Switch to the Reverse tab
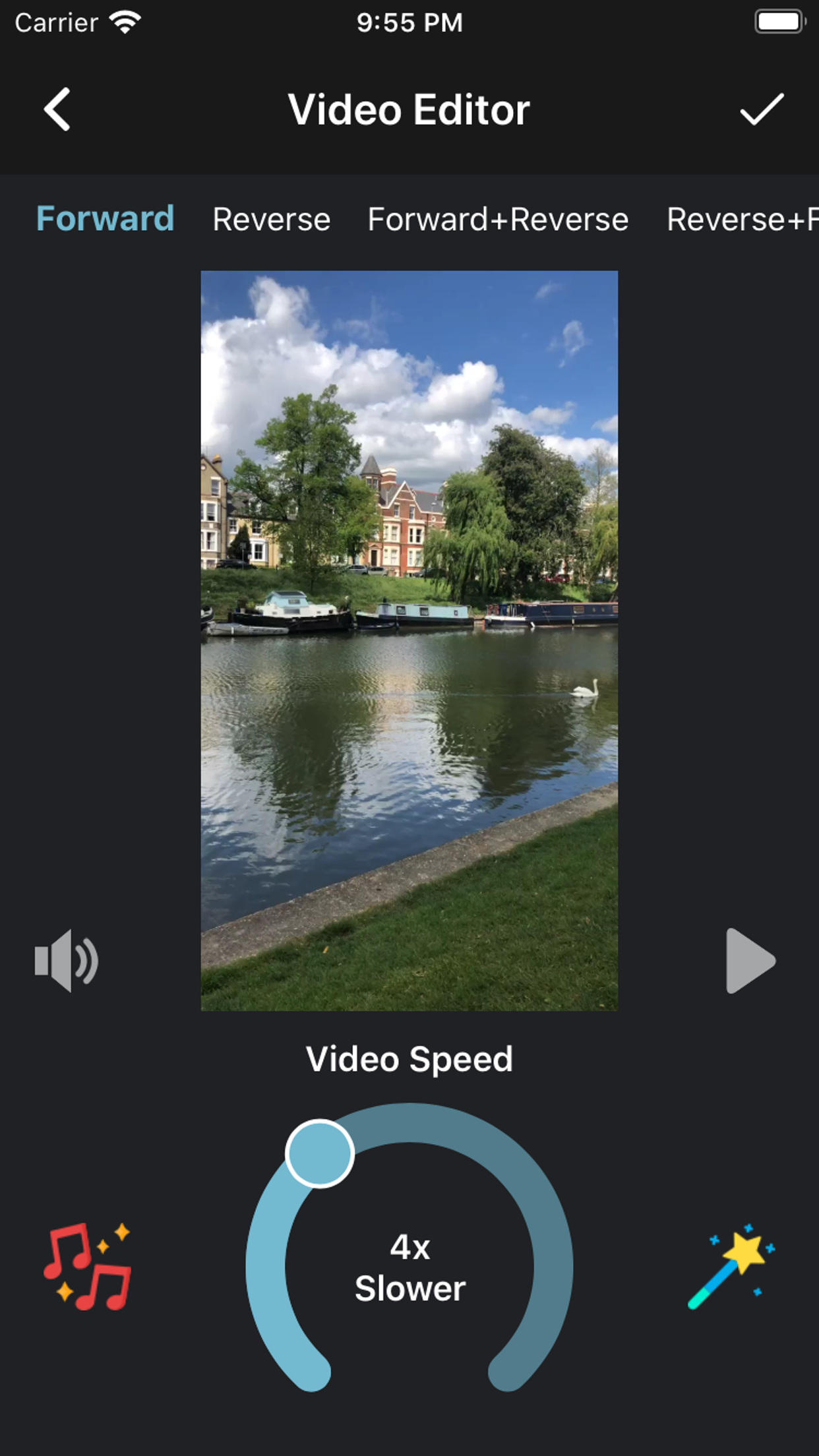The height and width of the screenshot is (1456, 819). click(271, 220)
